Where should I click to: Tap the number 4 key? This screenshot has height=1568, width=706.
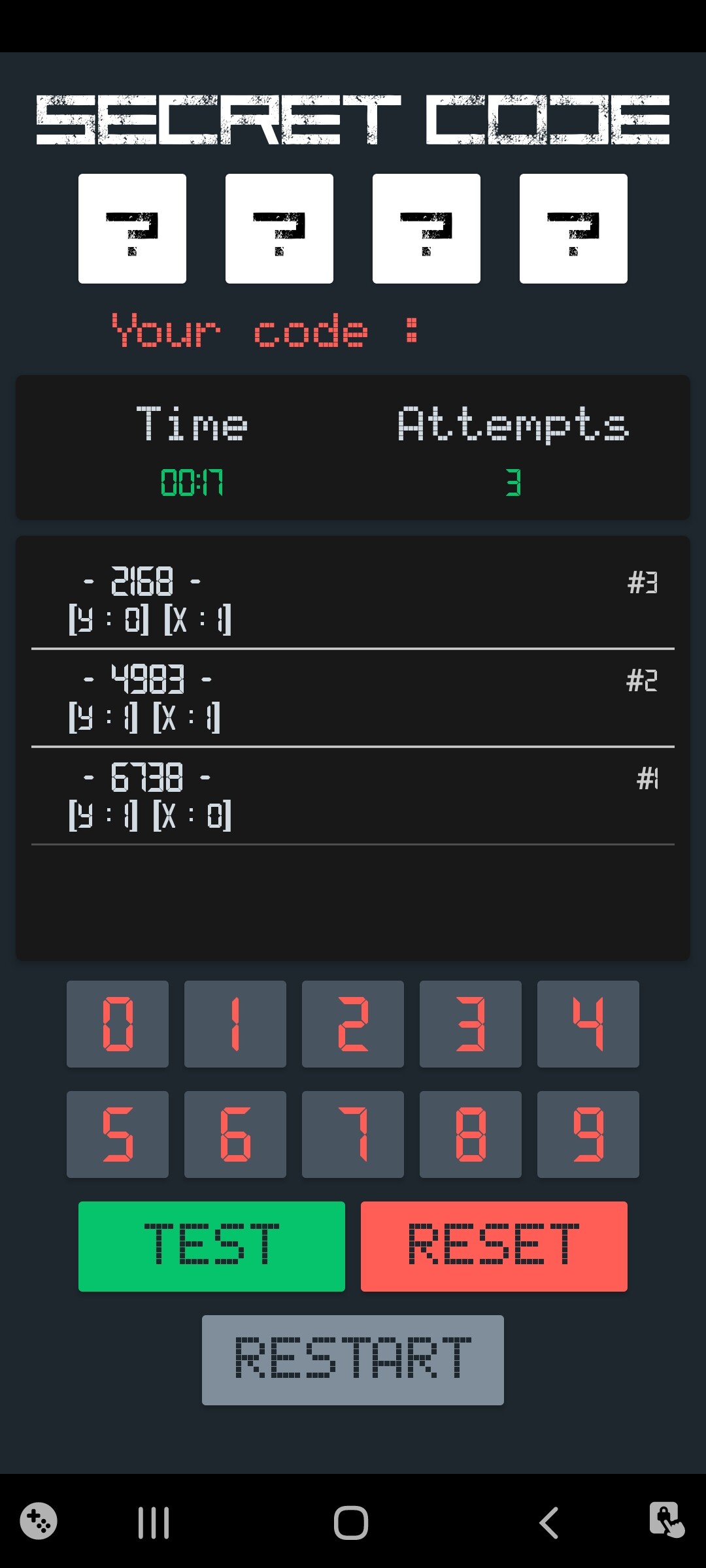point(588,1024)
